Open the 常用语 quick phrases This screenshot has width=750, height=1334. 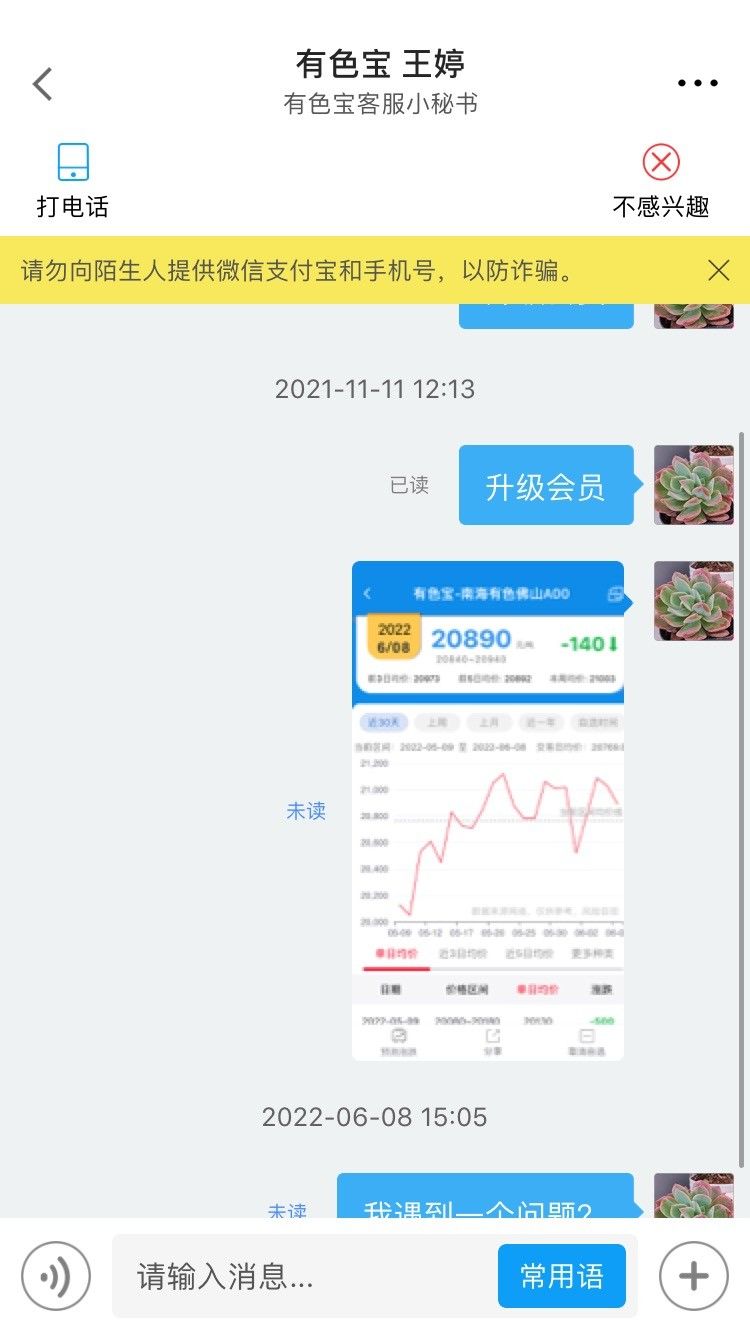pos(562,1276)
